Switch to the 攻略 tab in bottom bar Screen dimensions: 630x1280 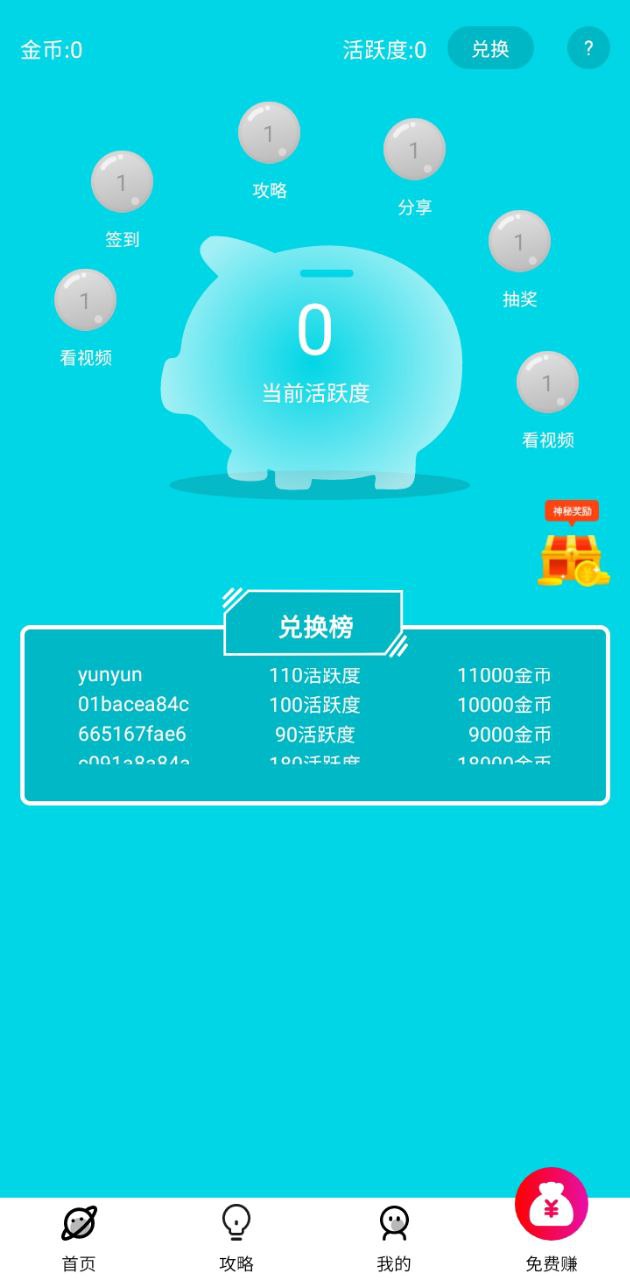point(236,1238)
